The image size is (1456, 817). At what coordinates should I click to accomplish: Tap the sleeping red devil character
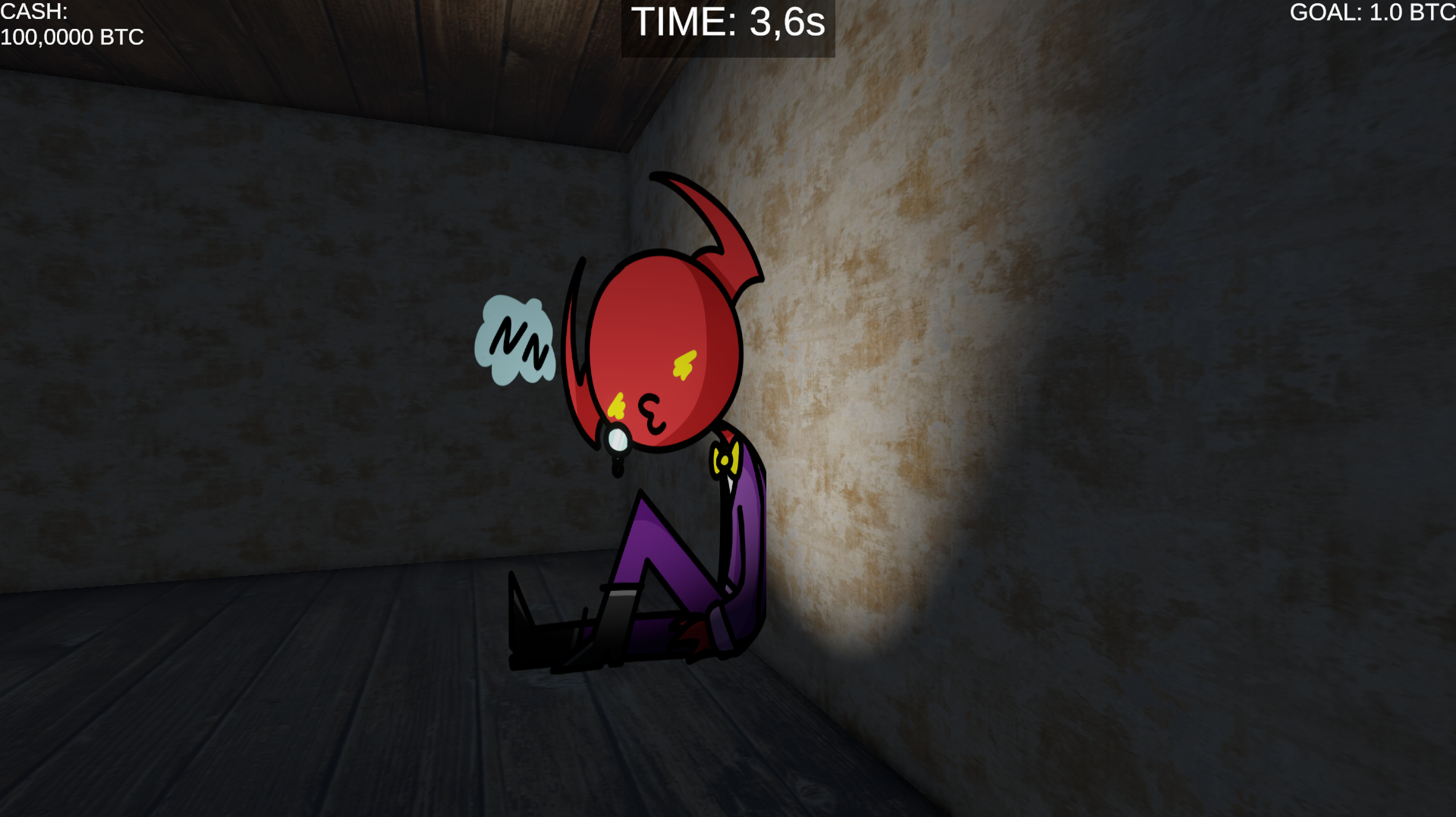pyautogui.click(x=662, y=357)
